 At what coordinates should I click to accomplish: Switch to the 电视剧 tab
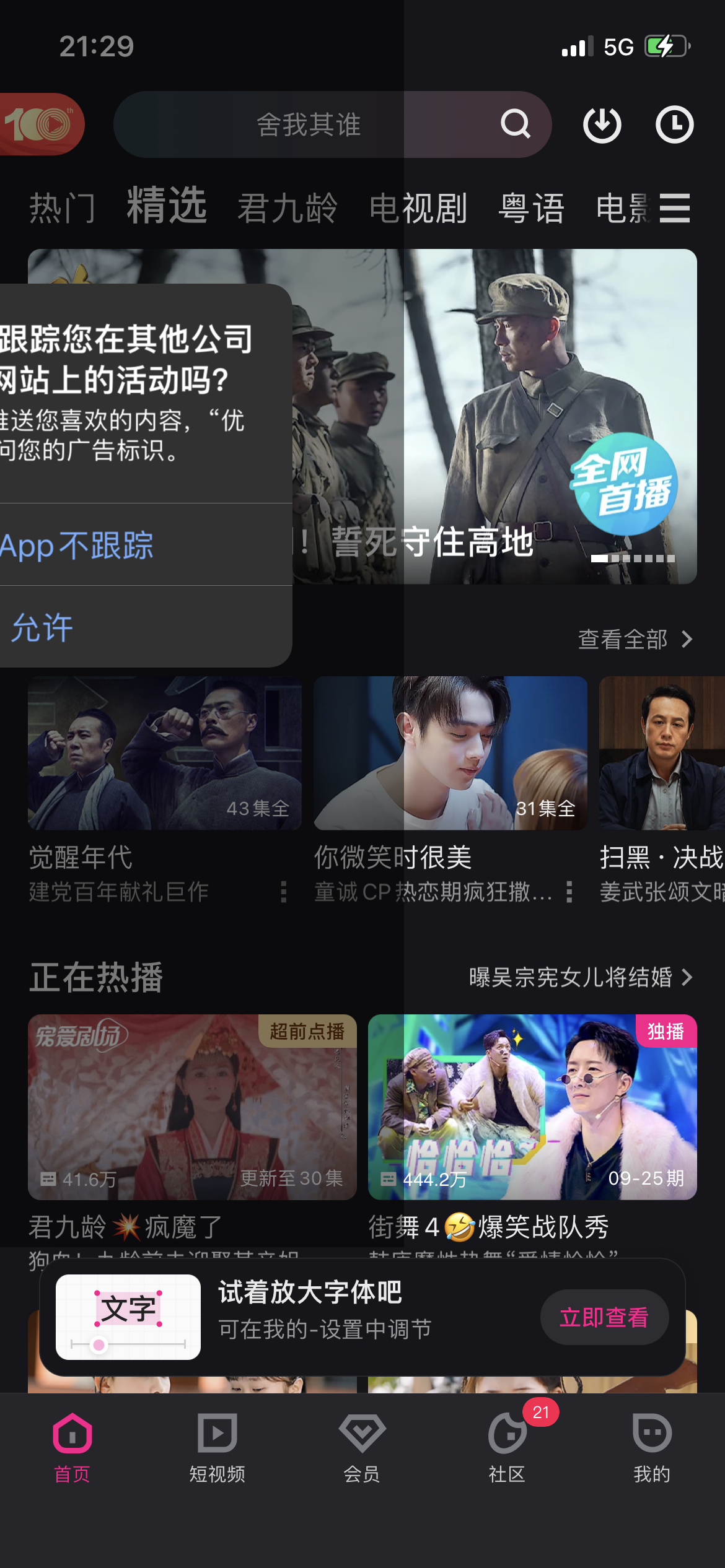pyautogui.click(x=418, y=207)
